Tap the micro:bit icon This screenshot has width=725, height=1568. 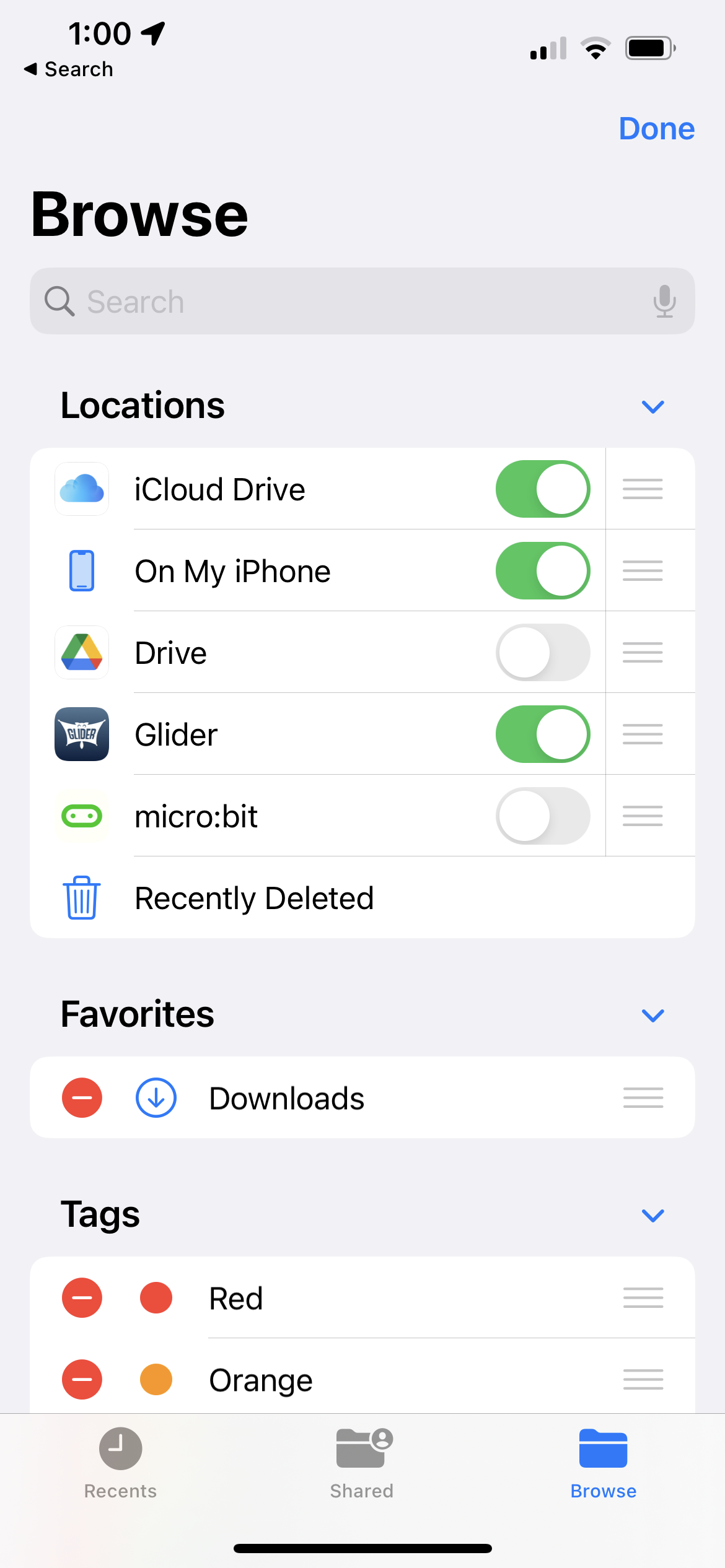tap(81, 816)
